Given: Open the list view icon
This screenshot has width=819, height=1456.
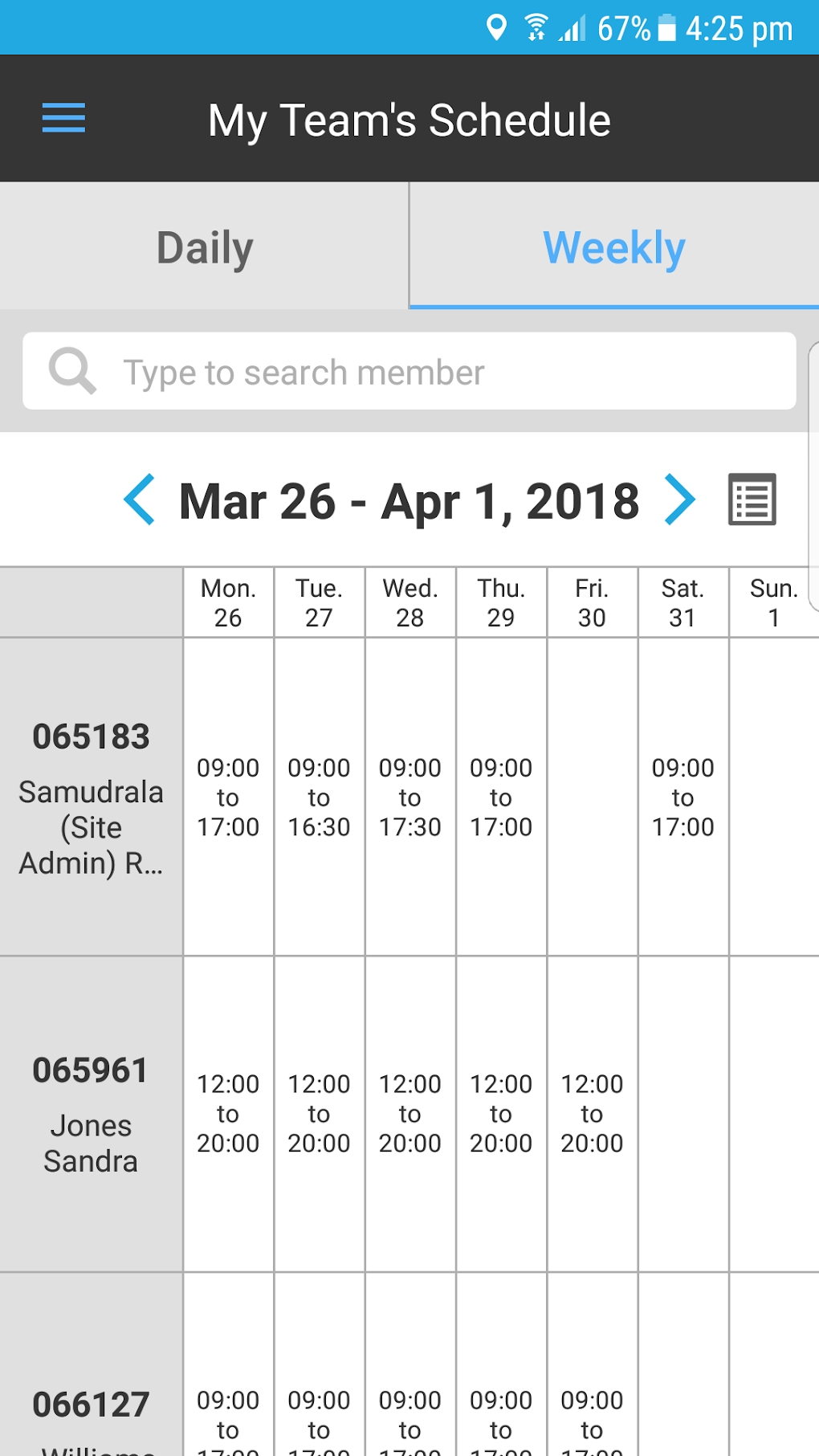Looking at the screenshot, I should (x=752, y=500).
